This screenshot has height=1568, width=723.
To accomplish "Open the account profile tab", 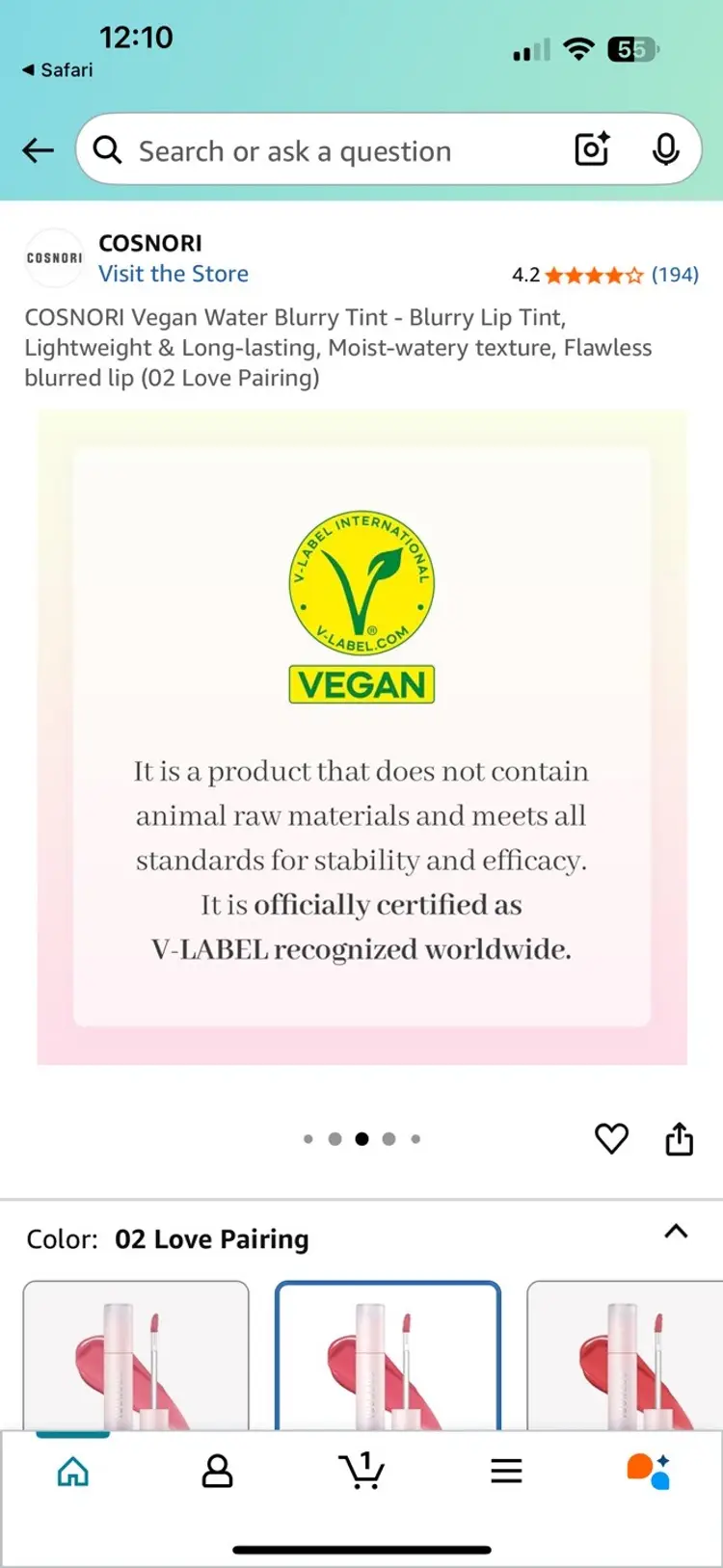I will [x=217, y=1472].
